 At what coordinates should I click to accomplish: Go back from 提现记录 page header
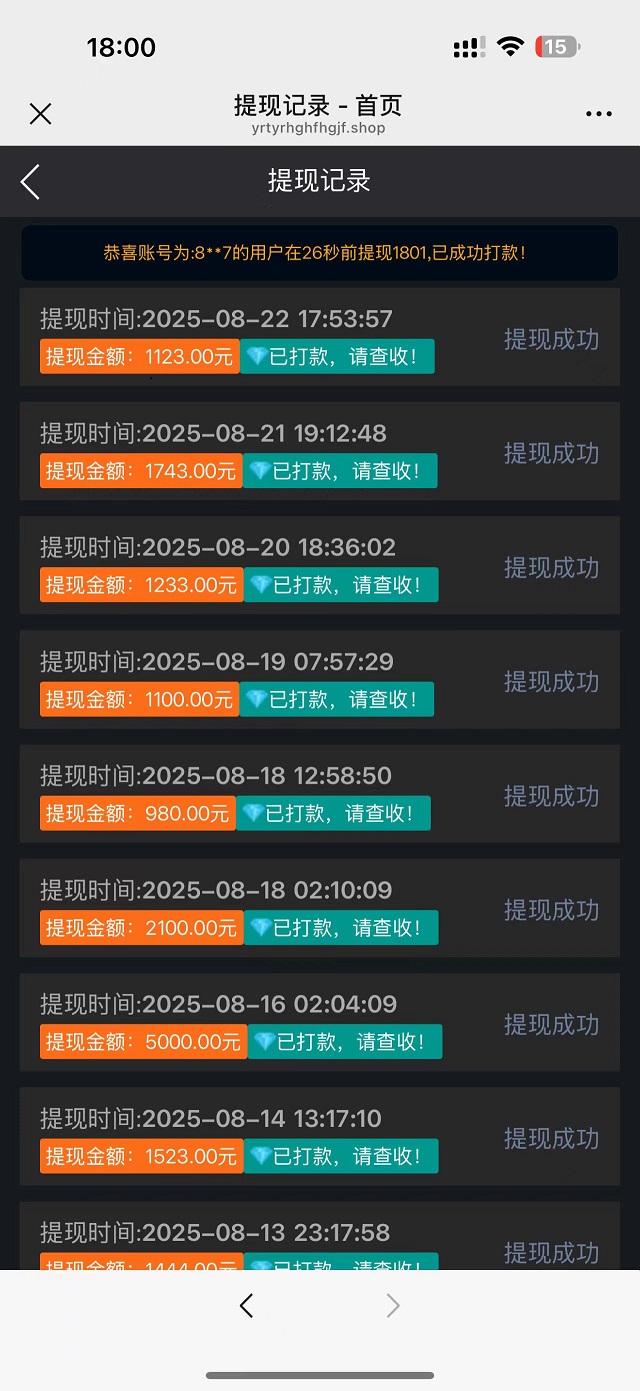click(x=30, y=181)
